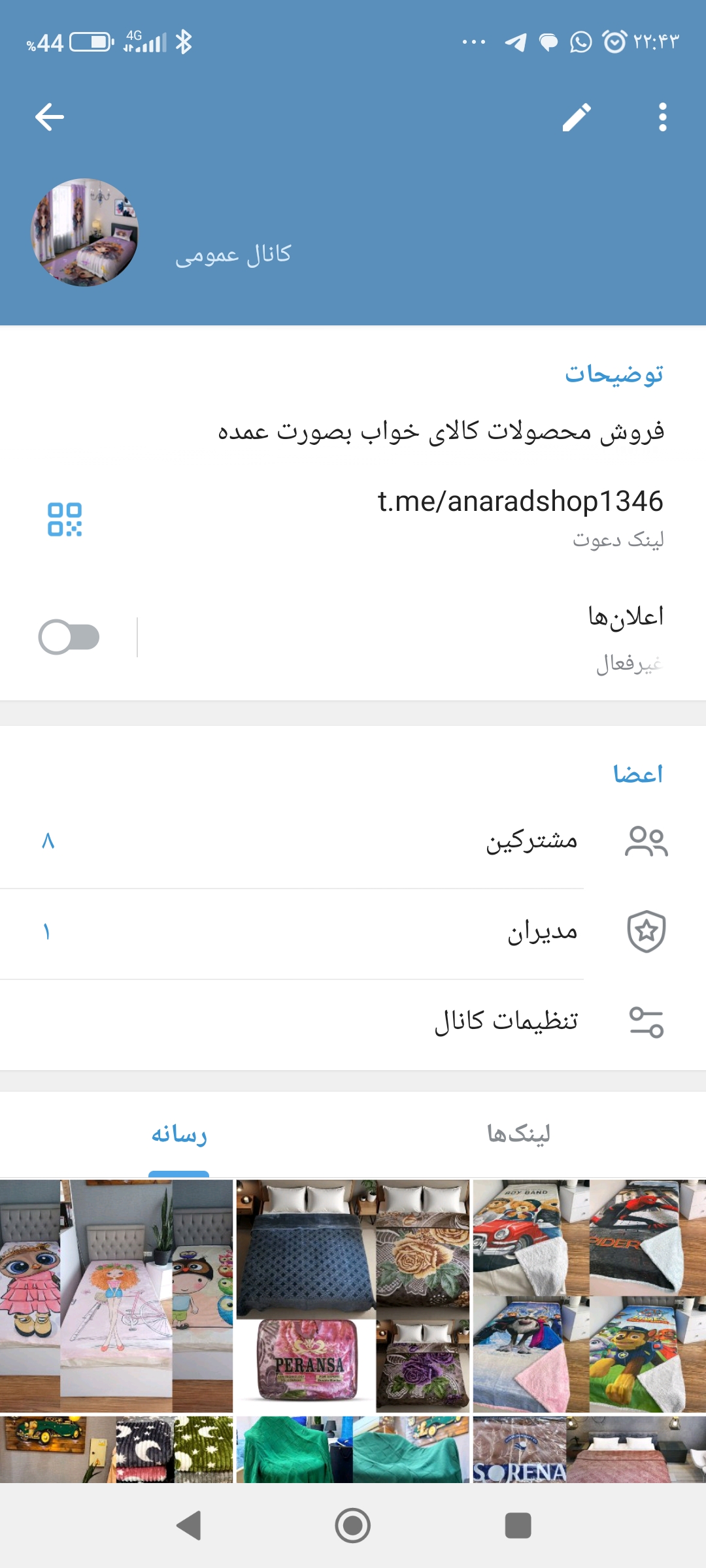This screenshot has height=1568, width=706.
Task: Enable notifications with the اعلان‌ها switch
Action: (71, 637)
